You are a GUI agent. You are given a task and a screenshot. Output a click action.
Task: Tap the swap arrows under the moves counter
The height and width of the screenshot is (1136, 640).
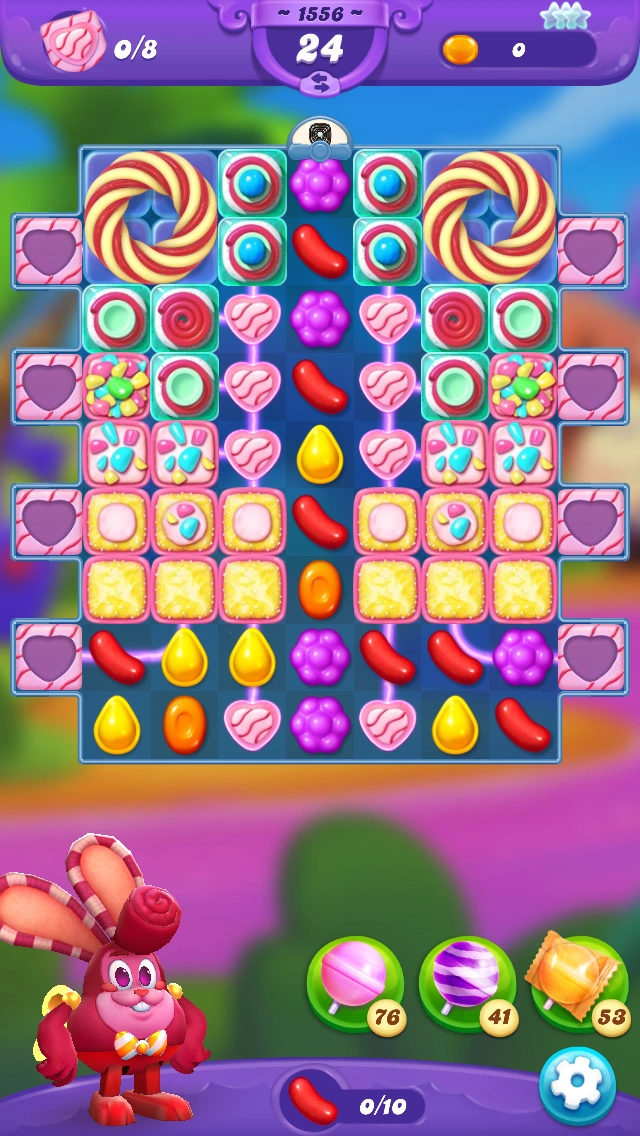(320, 84)
